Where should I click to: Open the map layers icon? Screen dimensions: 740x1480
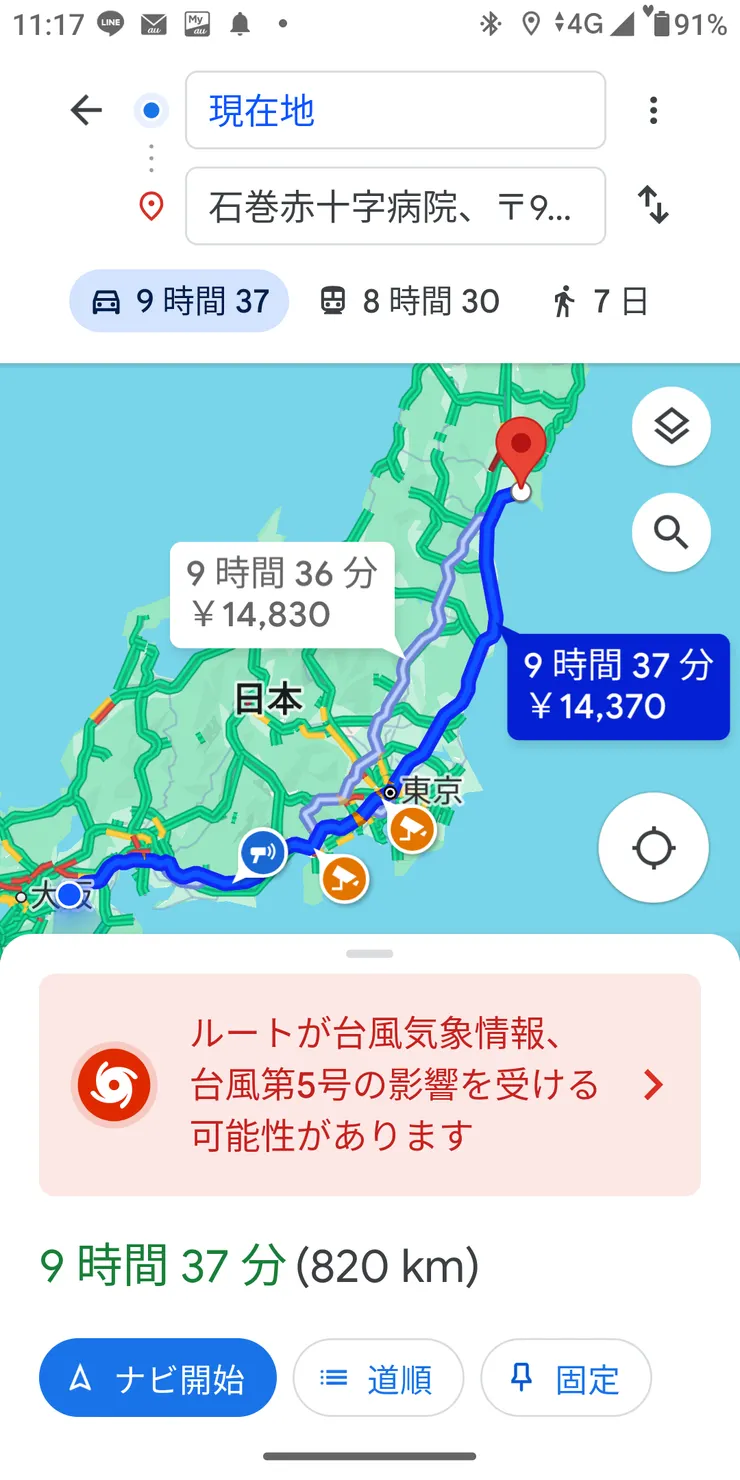[x=670, y=425]
